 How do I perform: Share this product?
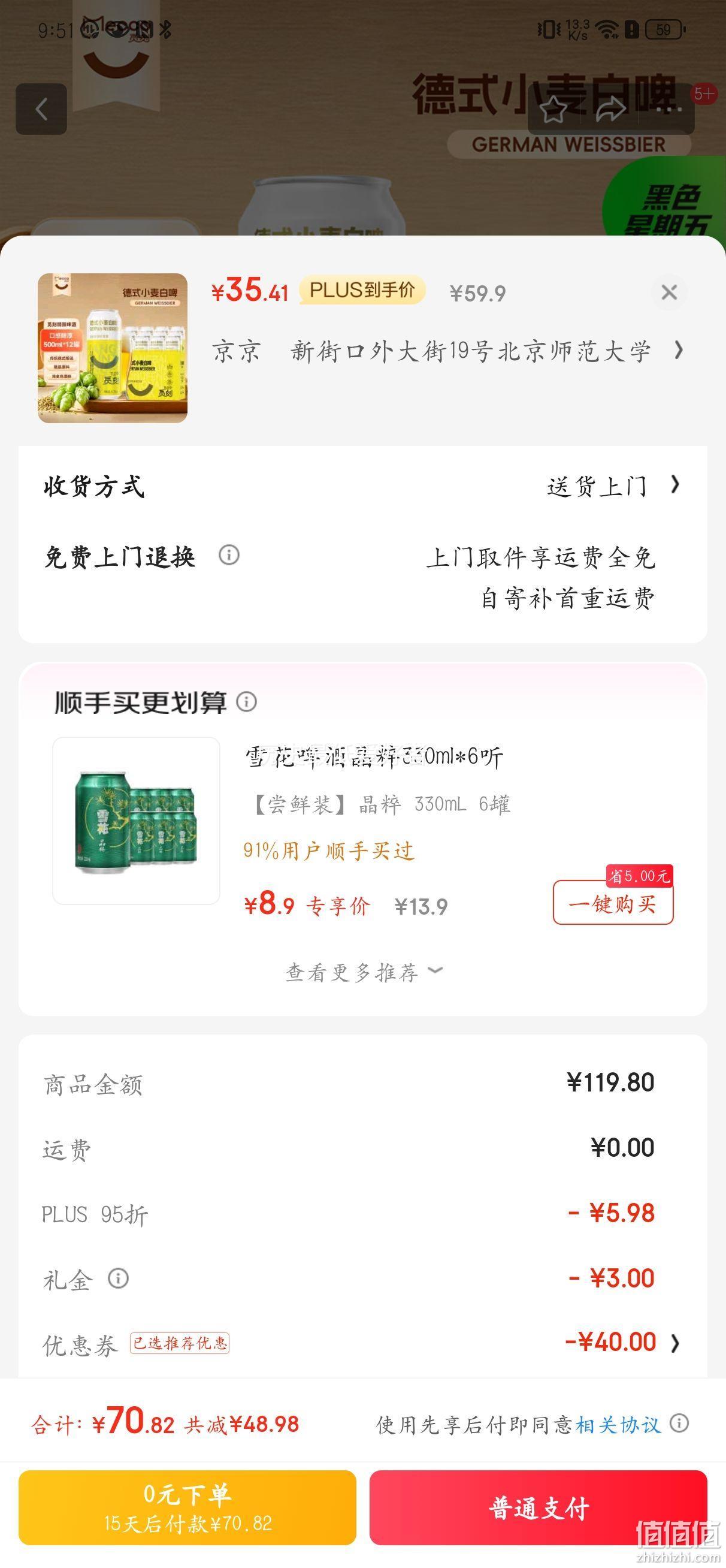pyautogui.click(x=610, y=110)
